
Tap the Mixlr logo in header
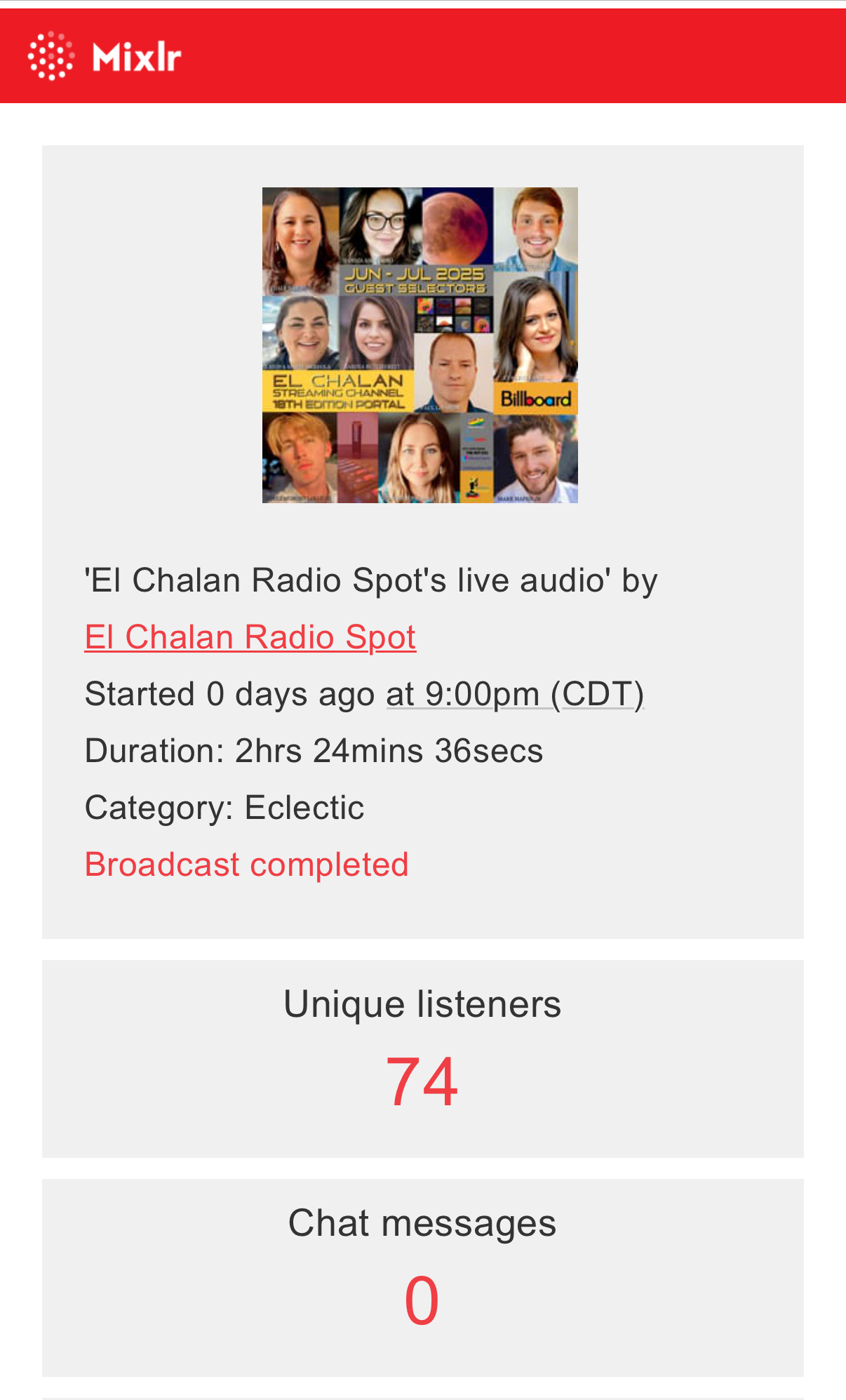coord(105,56)
